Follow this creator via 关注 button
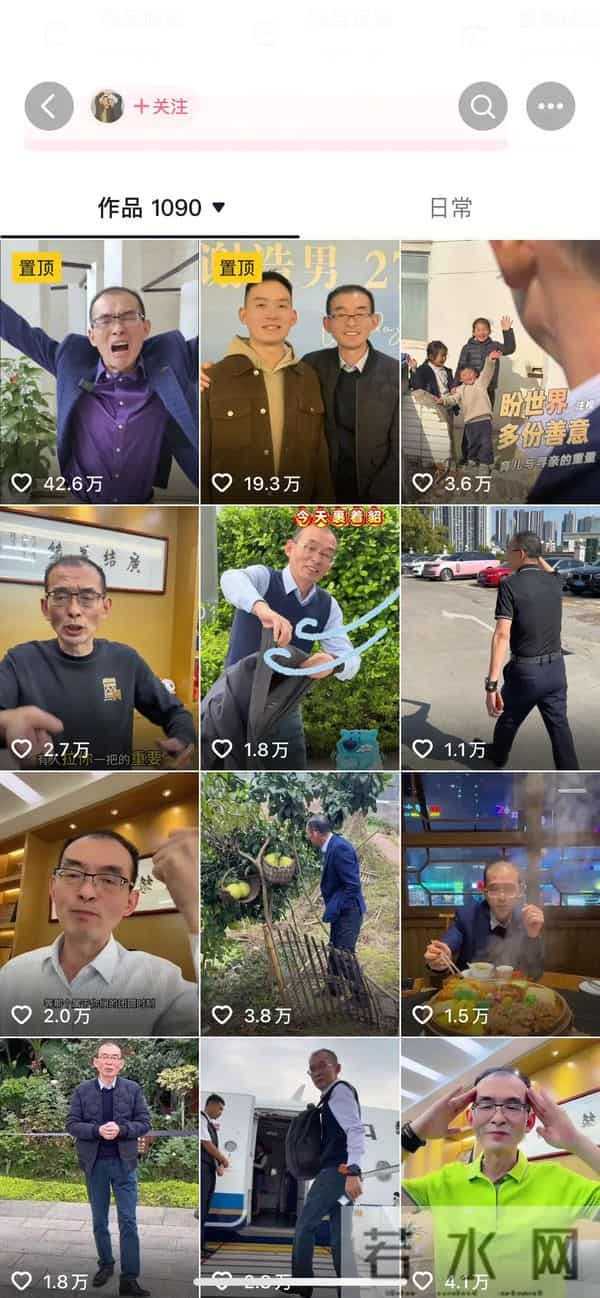Image resolution: width=600 pixels, height=1298 pixels. pyautogui.click(x=161, y=106)
